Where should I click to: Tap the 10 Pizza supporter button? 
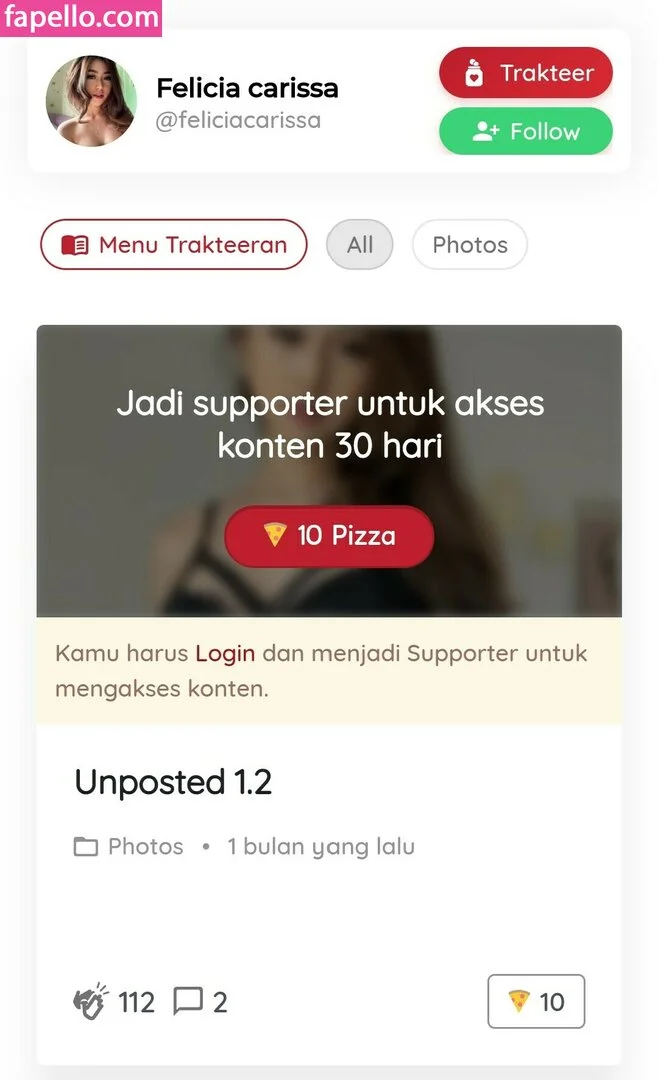(329, 536)
